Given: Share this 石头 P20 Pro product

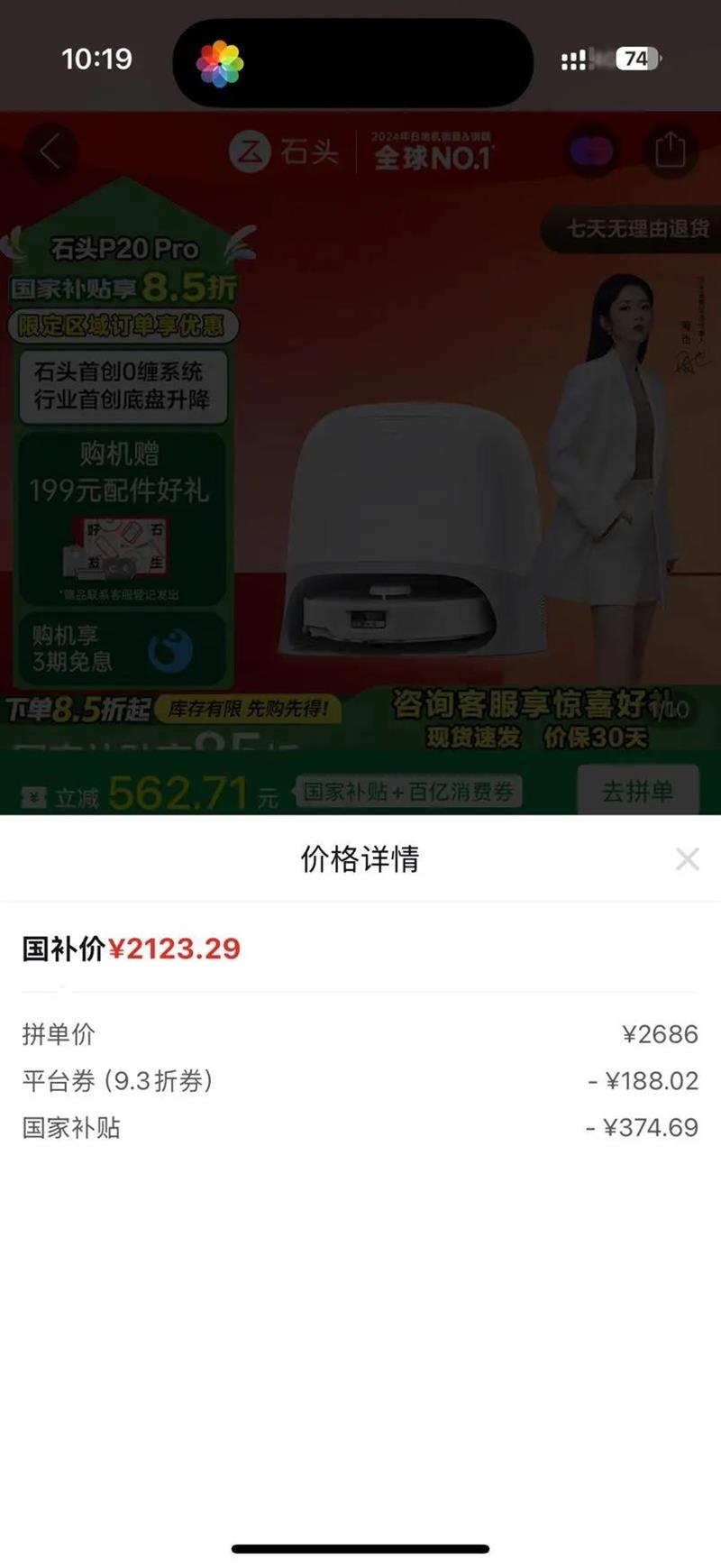Looking at the screenshot, I should point(670,151).
